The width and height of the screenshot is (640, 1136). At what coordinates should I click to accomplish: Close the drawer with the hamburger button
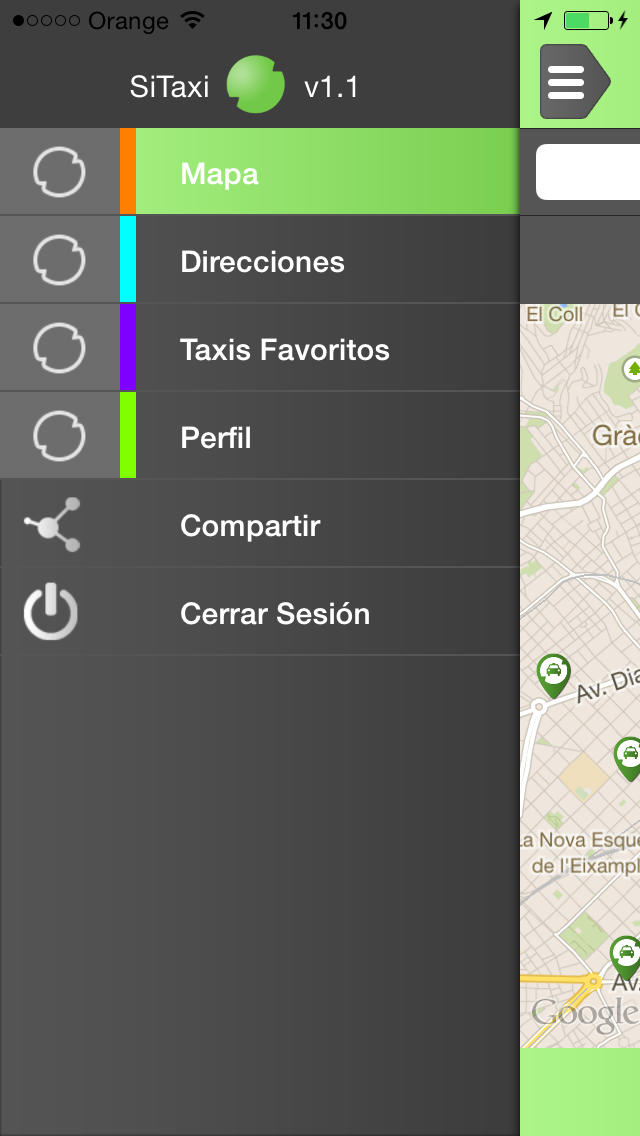pos(572,82)
